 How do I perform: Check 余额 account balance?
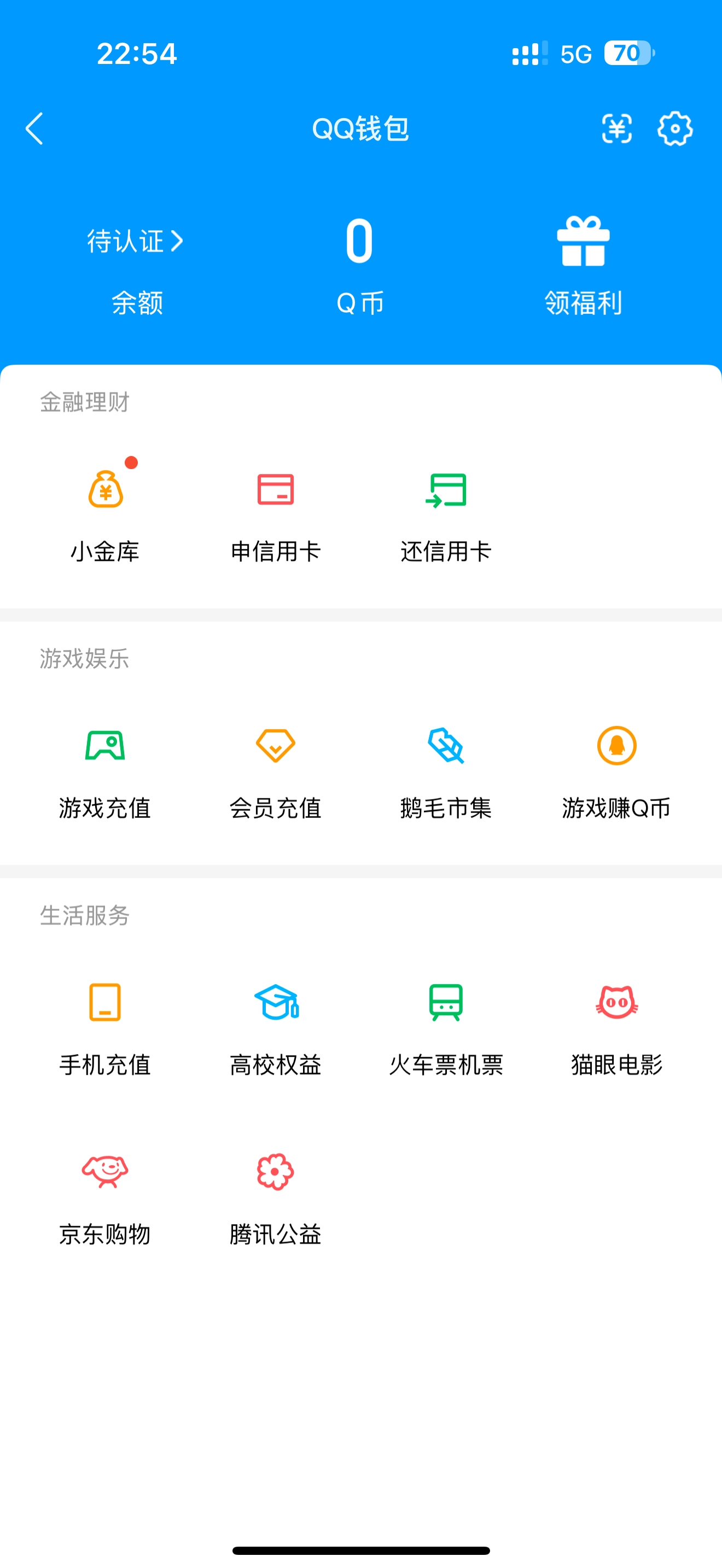[x=135, y=302]
